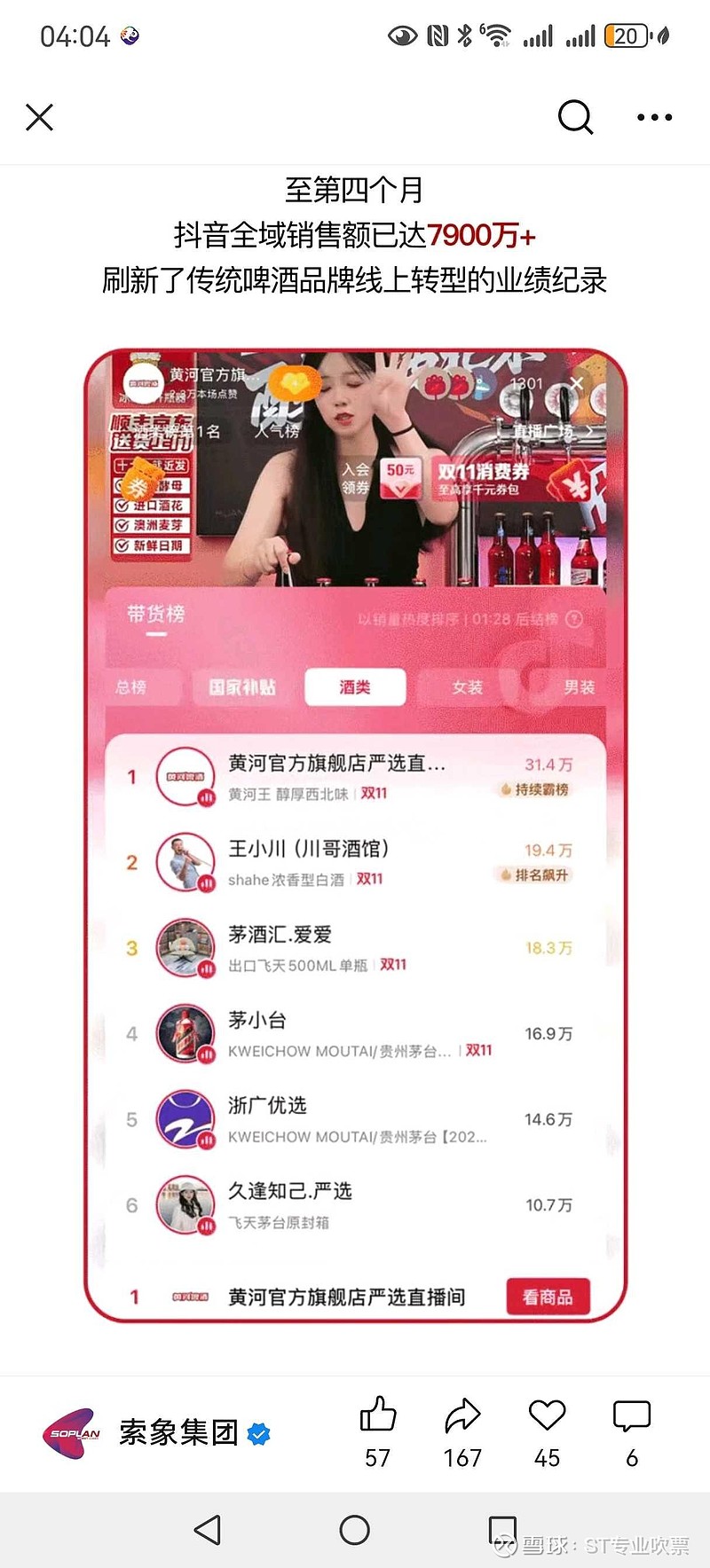Open search with the magnifier icon

coord(575,116)
